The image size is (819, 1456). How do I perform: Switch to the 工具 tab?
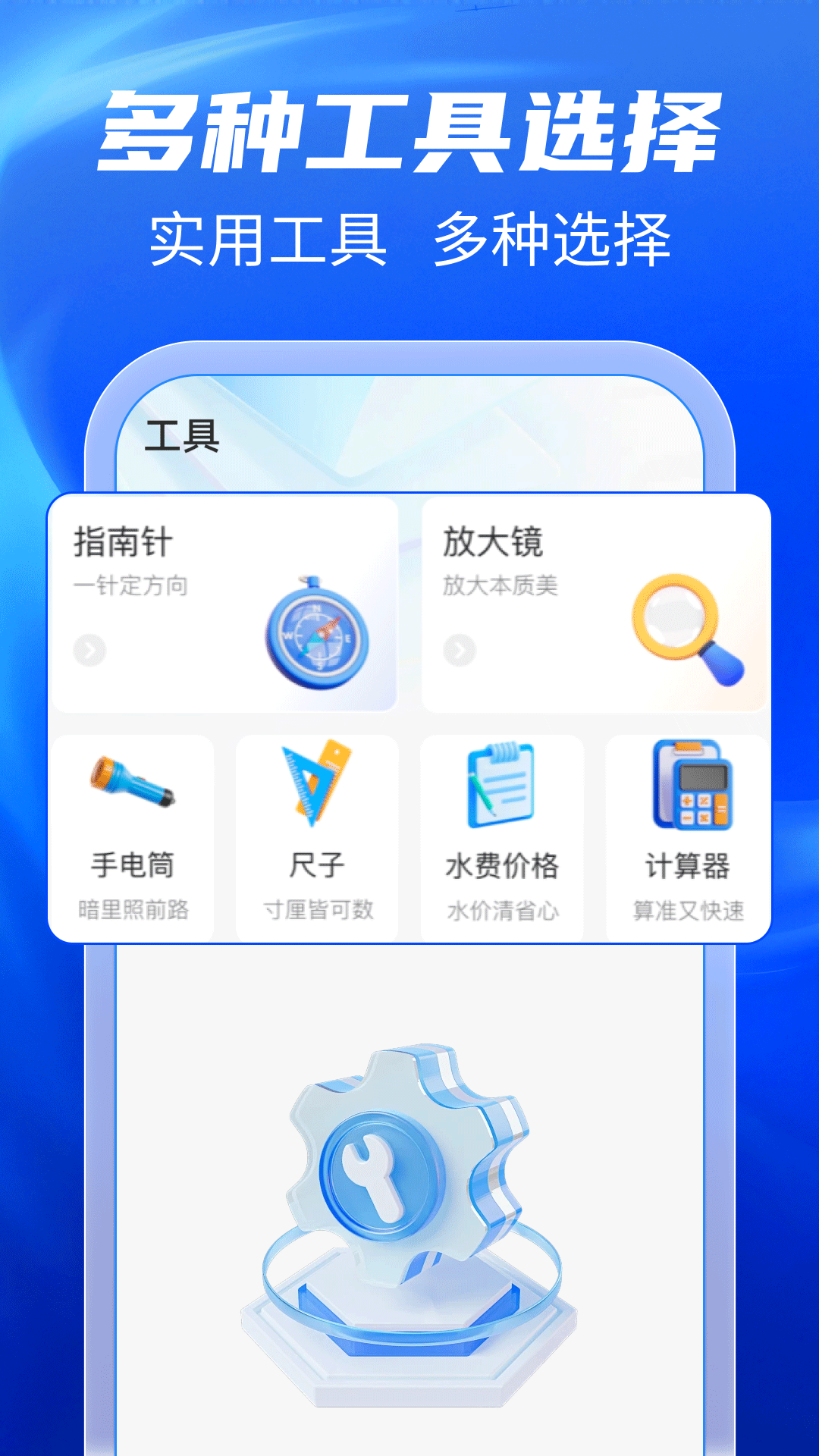tap(180, 434)
